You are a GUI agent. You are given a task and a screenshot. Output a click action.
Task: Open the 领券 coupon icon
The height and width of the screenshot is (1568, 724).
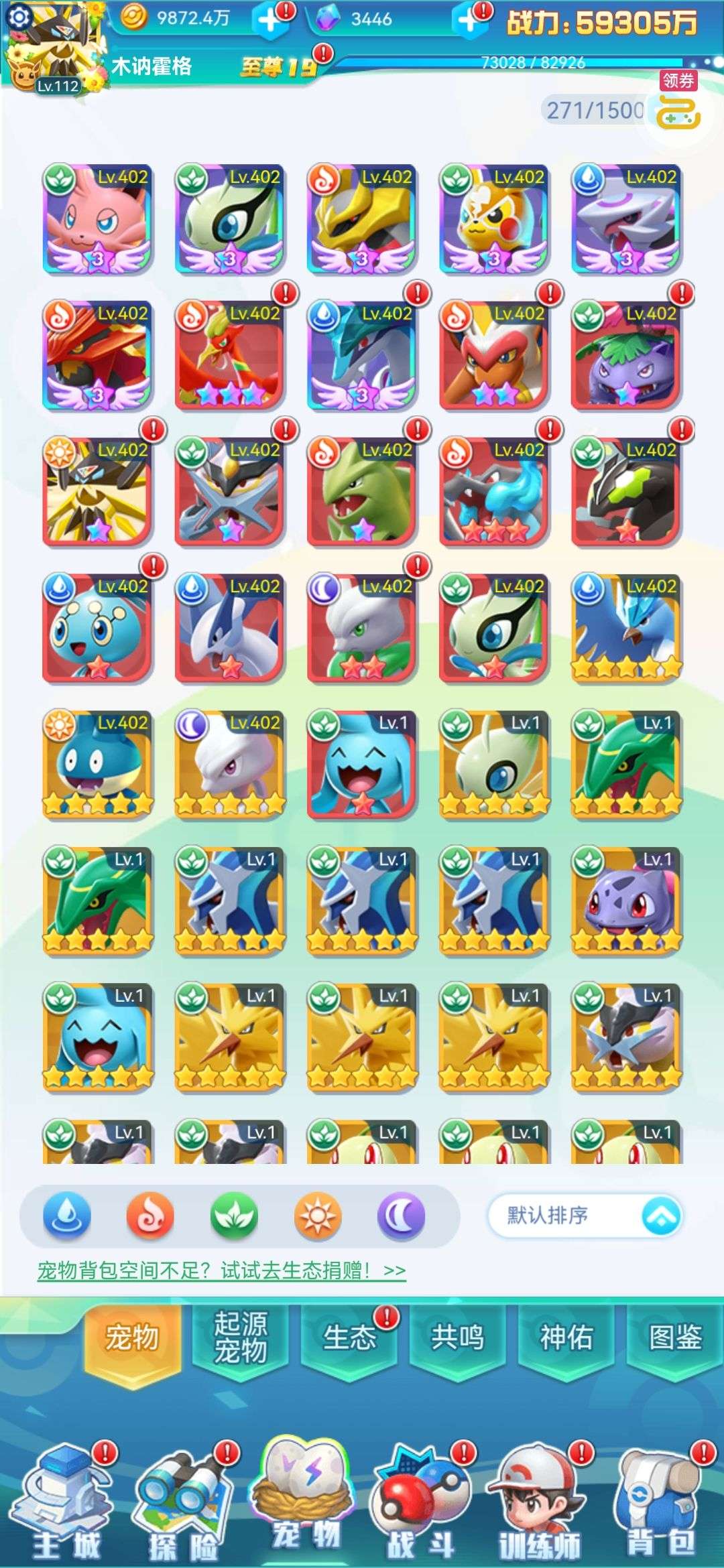pos(678,101)
